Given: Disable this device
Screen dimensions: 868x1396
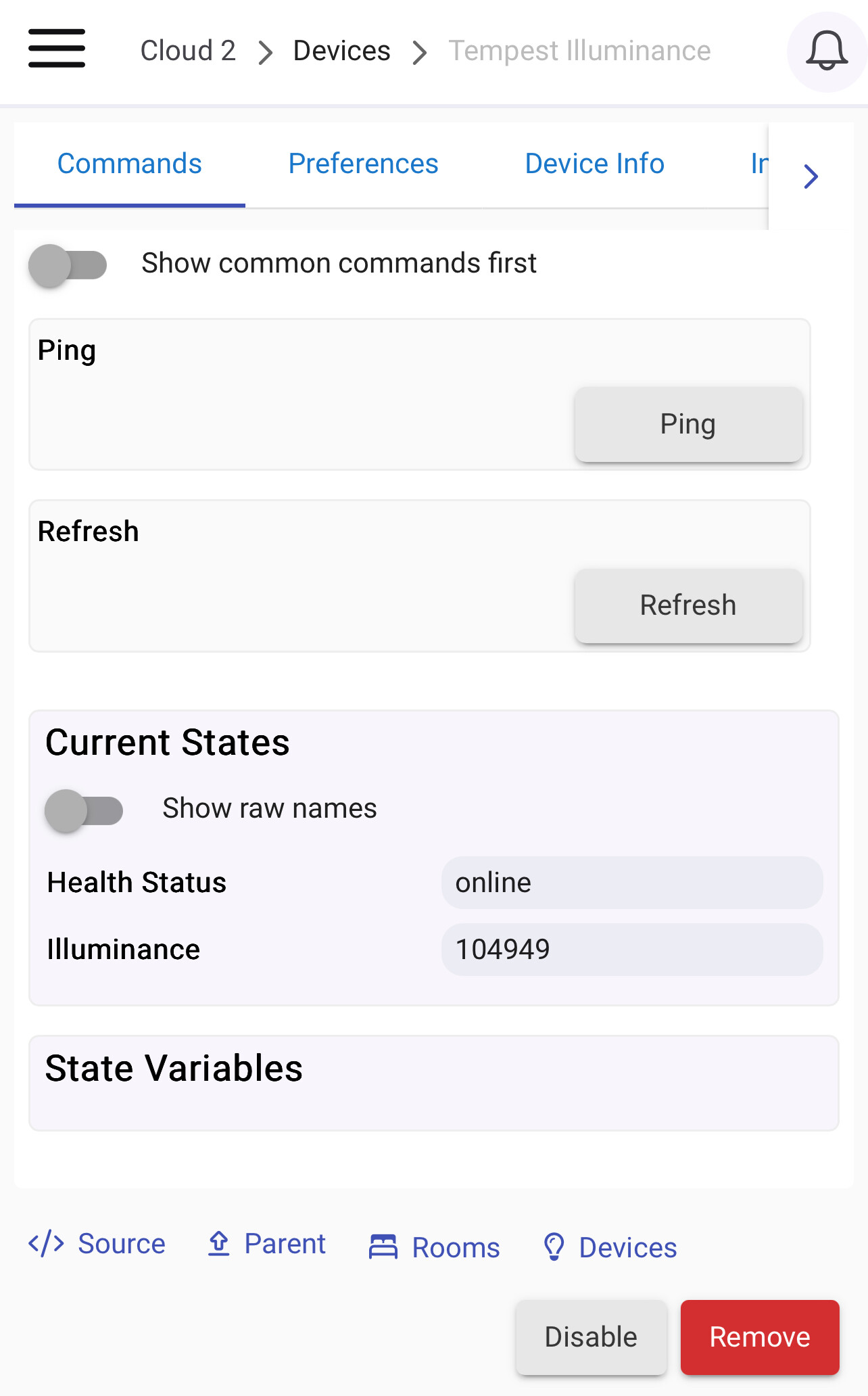Looking at the screenshot, I should (591, 1337).
